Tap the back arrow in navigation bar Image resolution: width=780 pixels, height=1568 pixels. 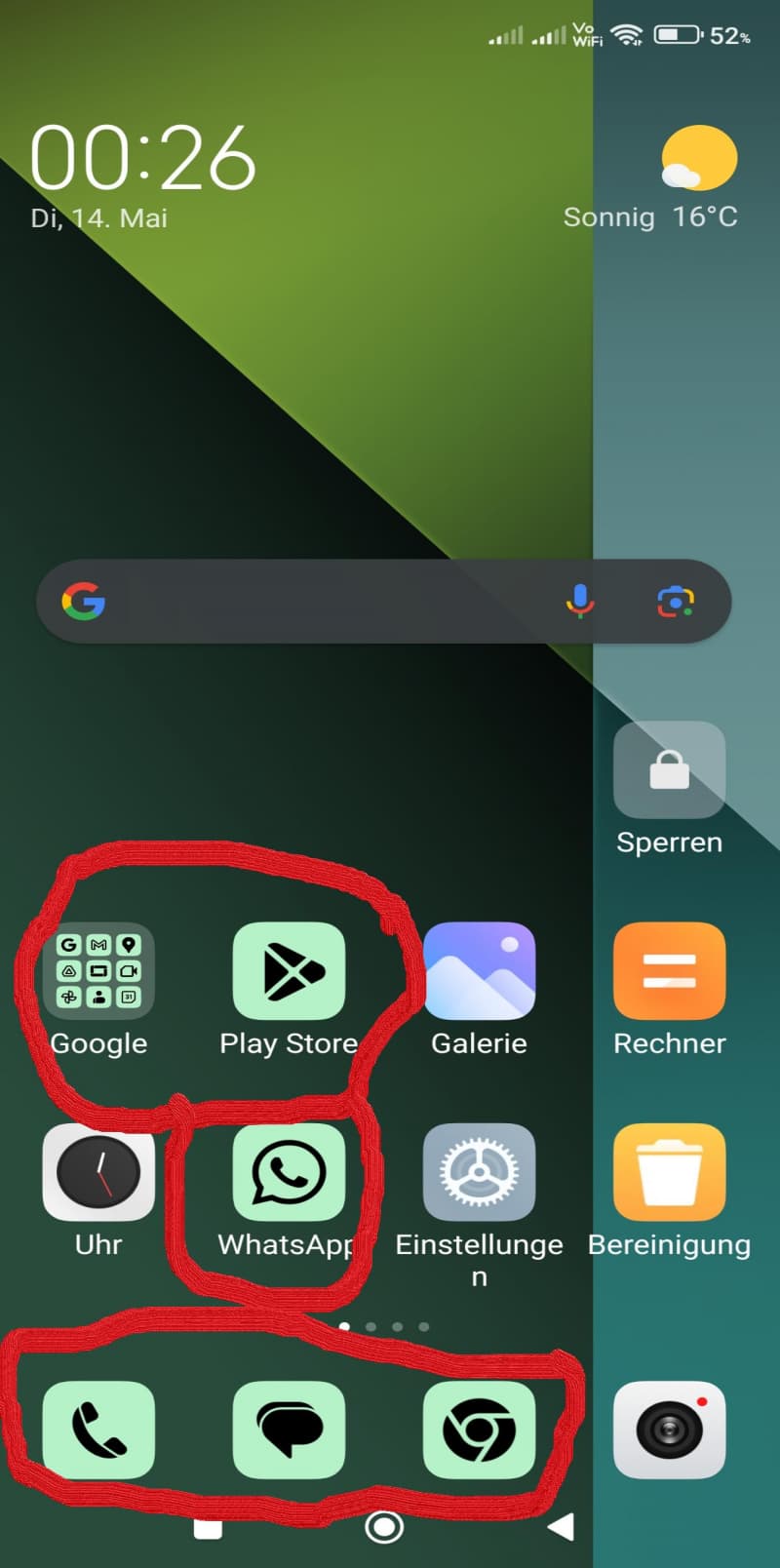[562, 1527]
